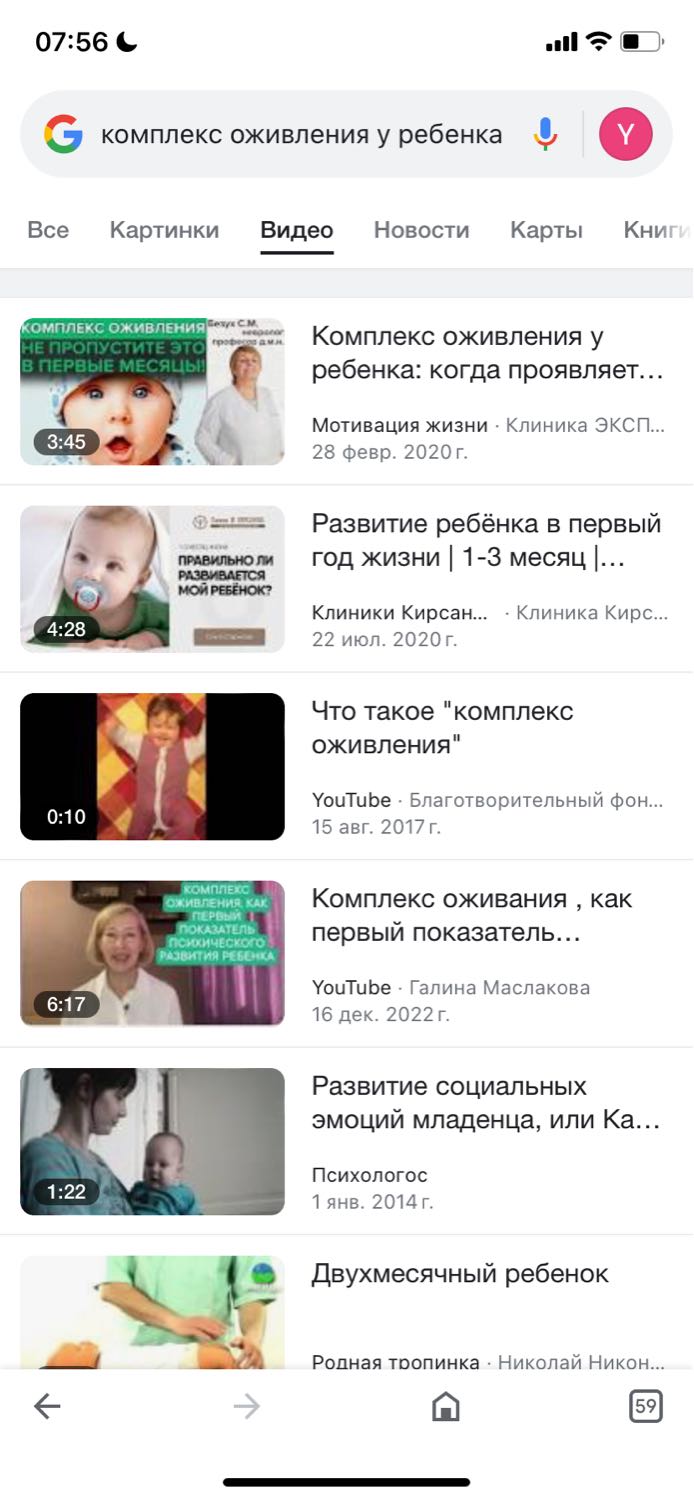Go back with the browser back arrow
This screenshot has height=1500, width=694.
click(47, 1407)
